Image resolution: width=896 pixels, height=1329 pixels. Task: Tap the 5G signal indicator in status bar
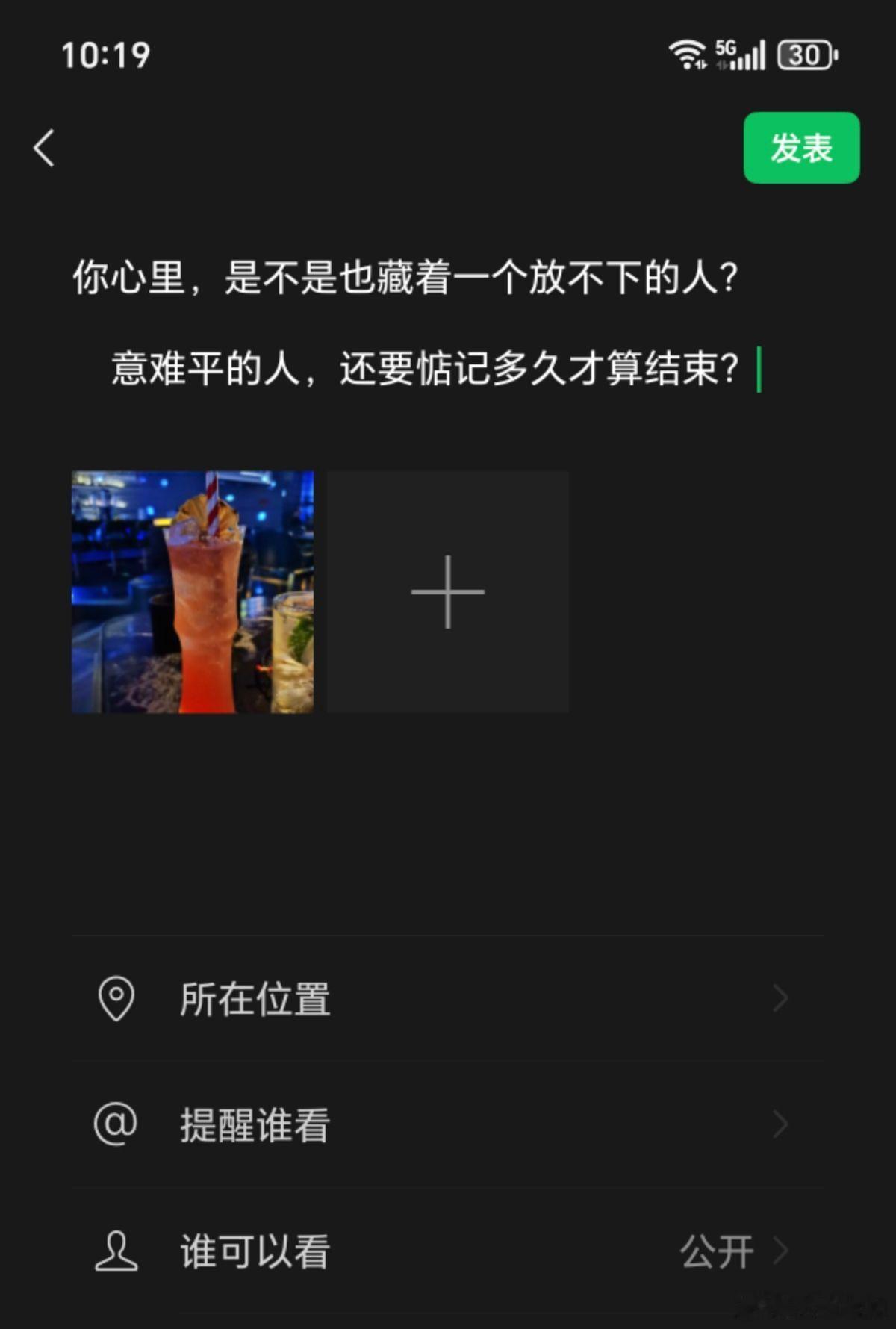pos(739,55)
